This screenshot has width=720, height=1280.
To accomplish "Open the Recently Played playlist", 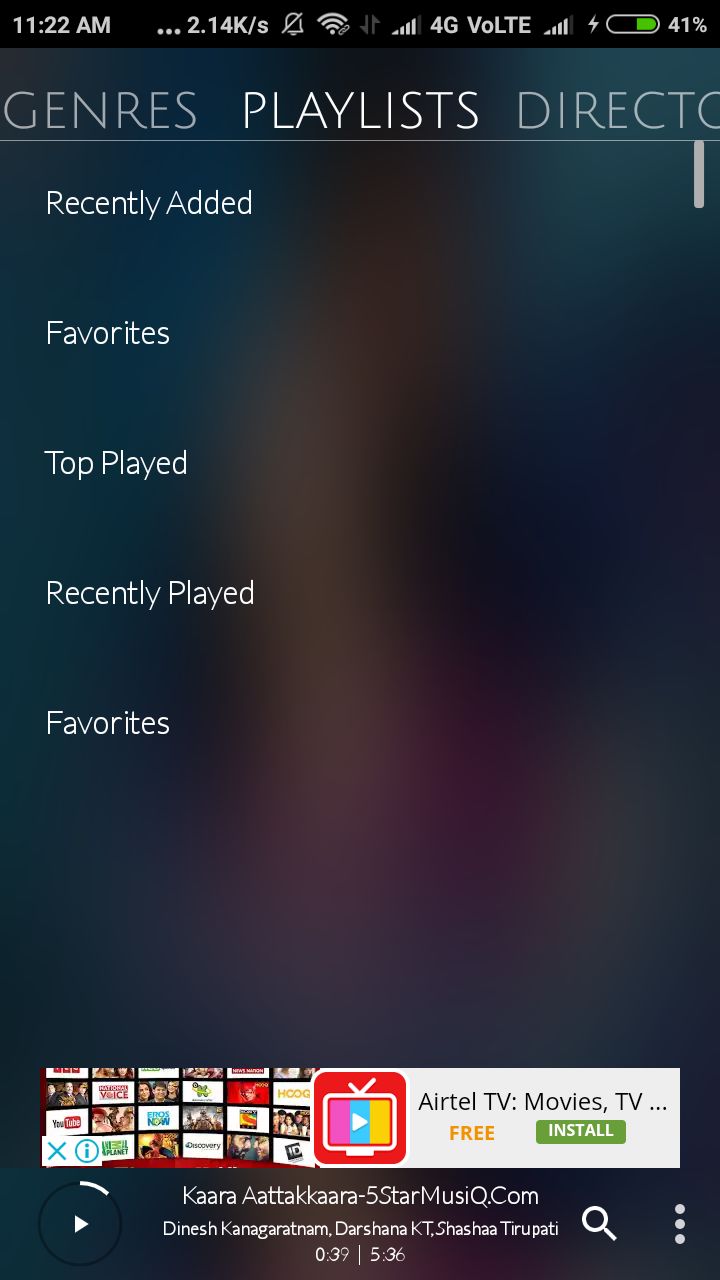I will click(150, 593).
